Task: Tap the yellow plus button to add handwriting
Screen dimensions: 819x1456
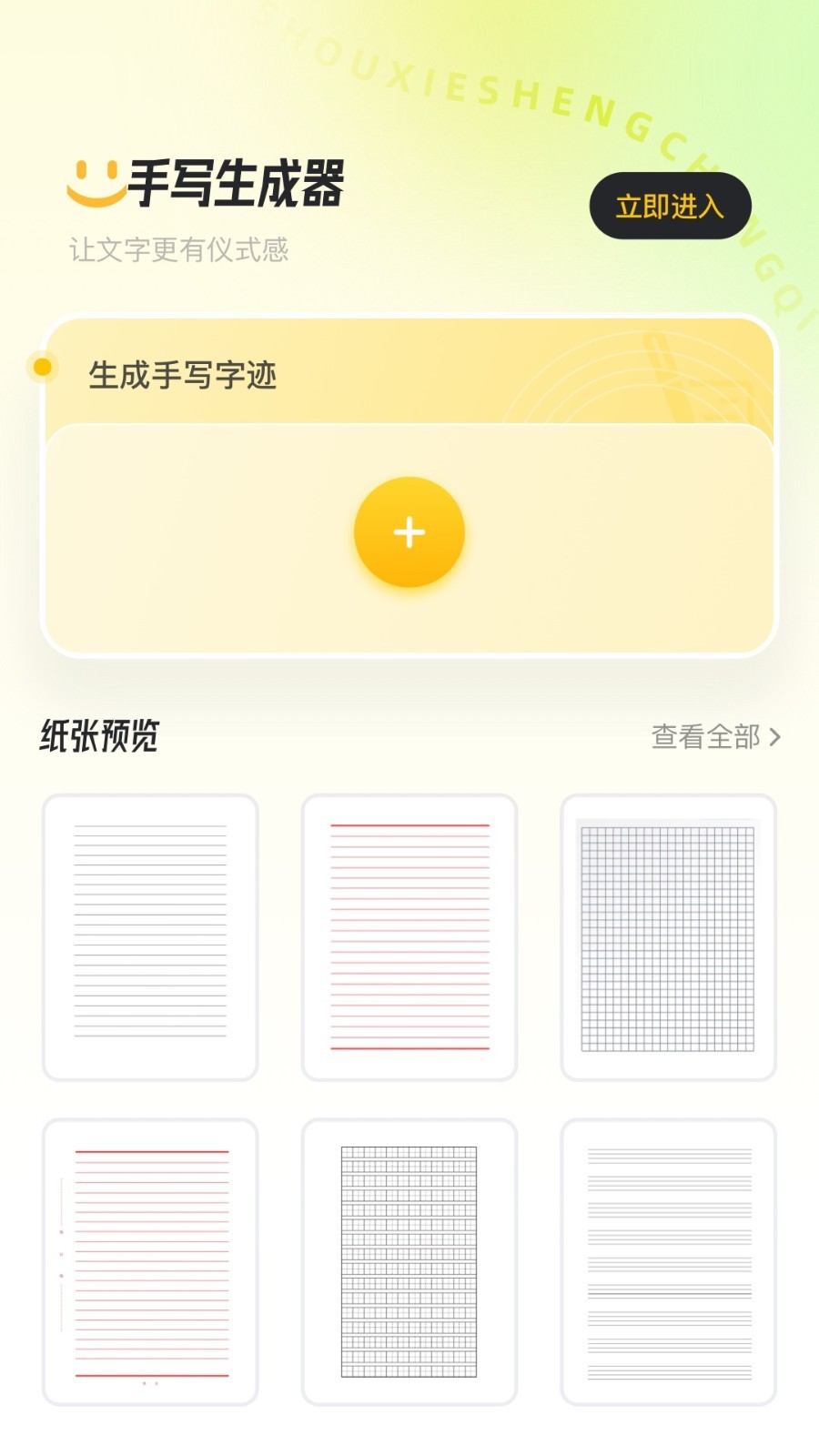Action: coord(409,532)
